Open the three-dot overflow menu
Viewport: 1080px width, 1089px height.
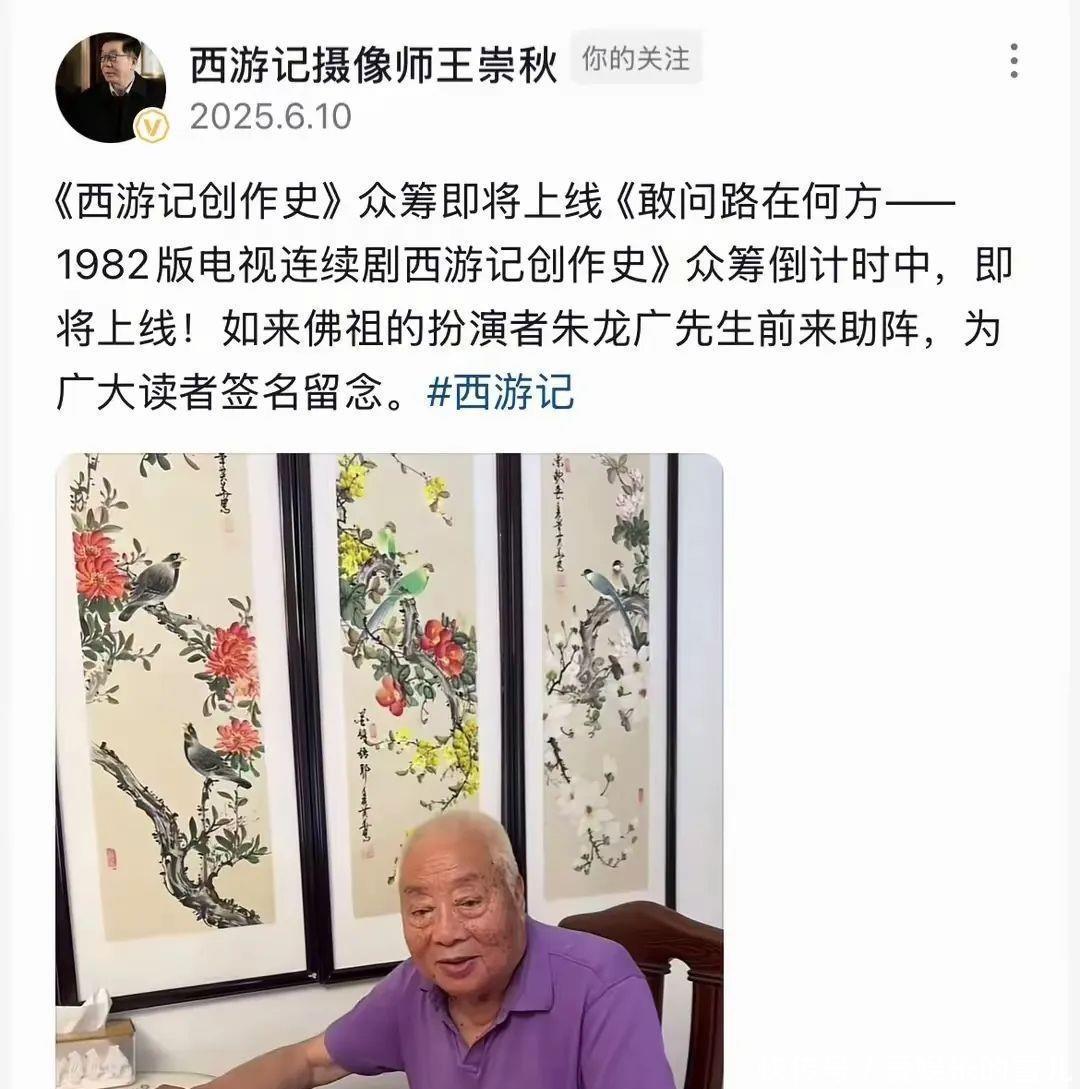(x=1014, y=61)
